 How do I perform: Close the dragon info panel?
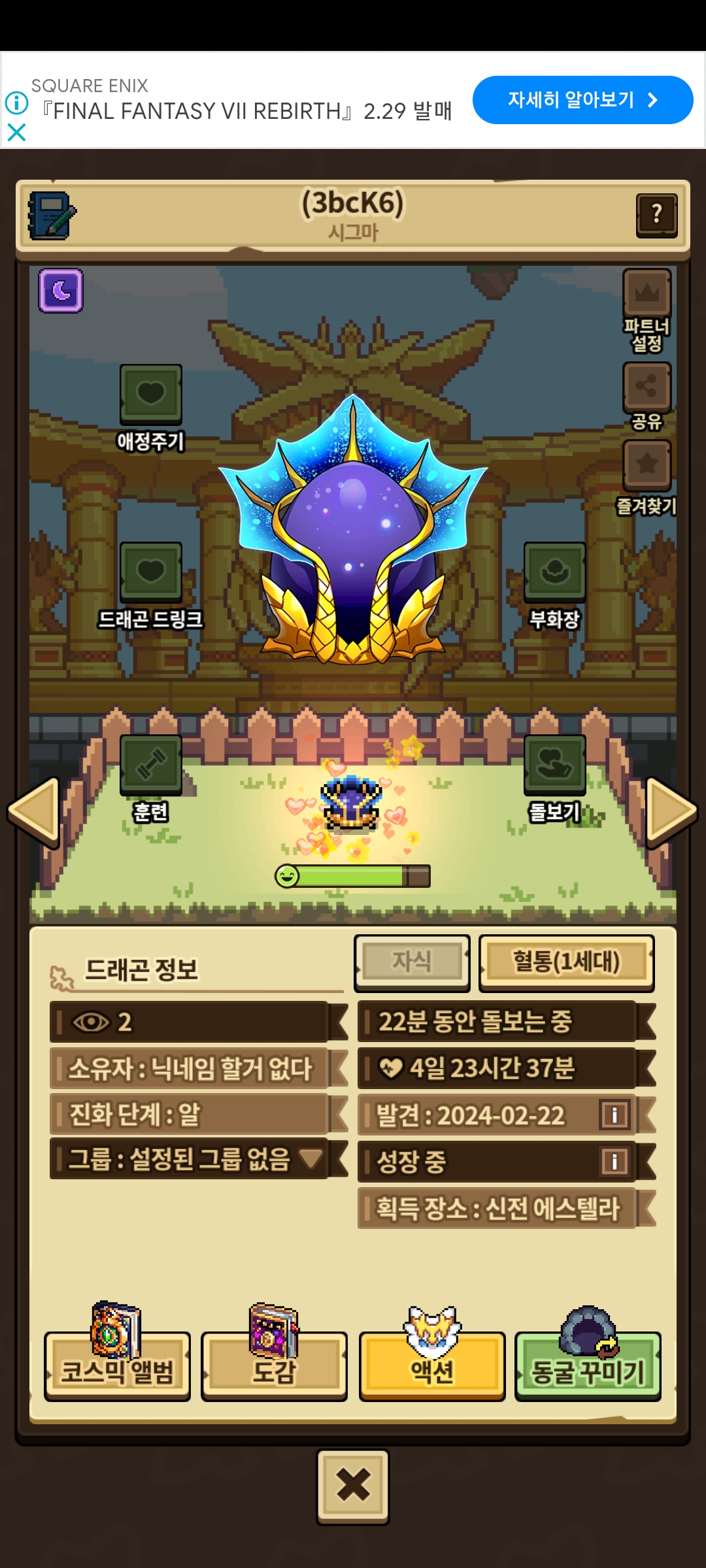tap(353, 1486)
